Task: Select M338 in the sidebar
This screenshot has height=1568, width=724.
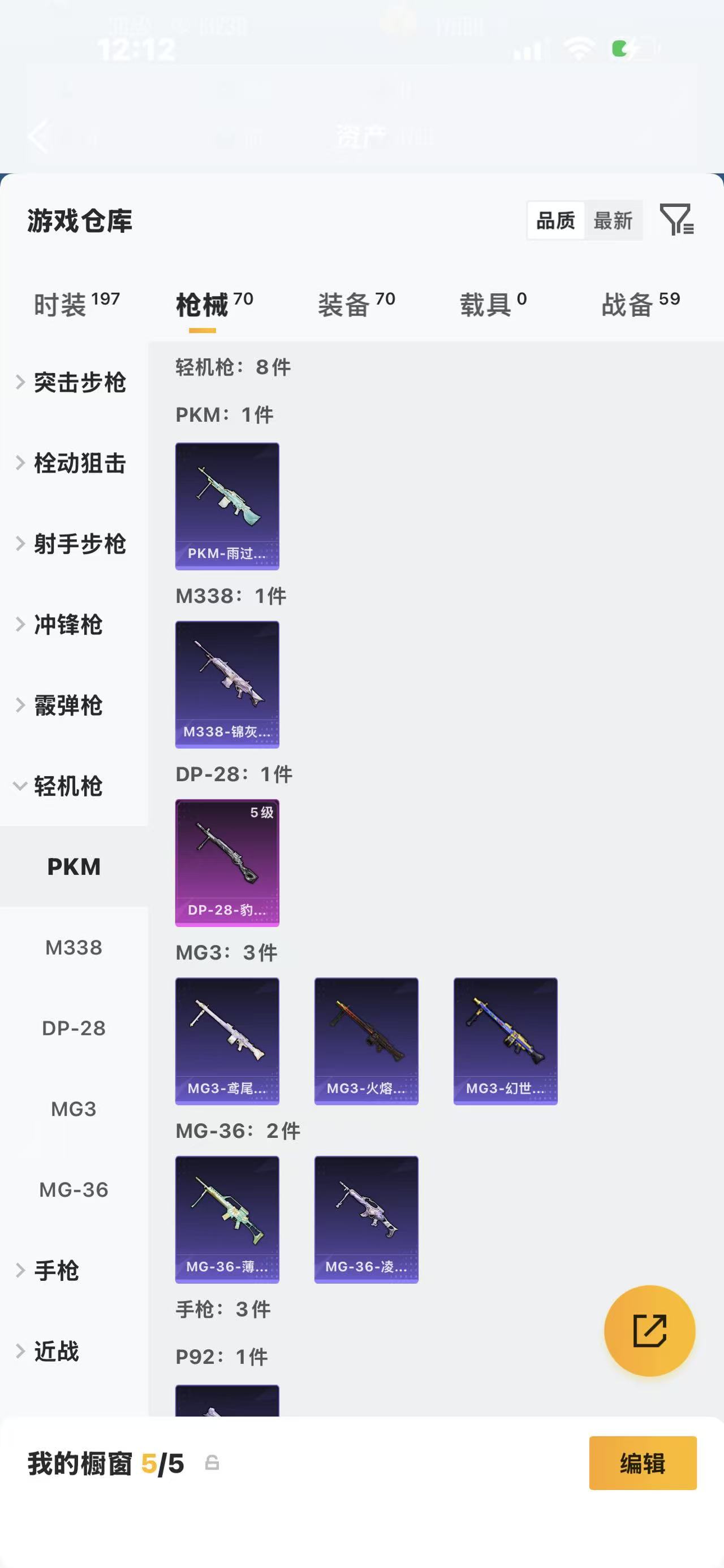Action: (x=74, y=947)
